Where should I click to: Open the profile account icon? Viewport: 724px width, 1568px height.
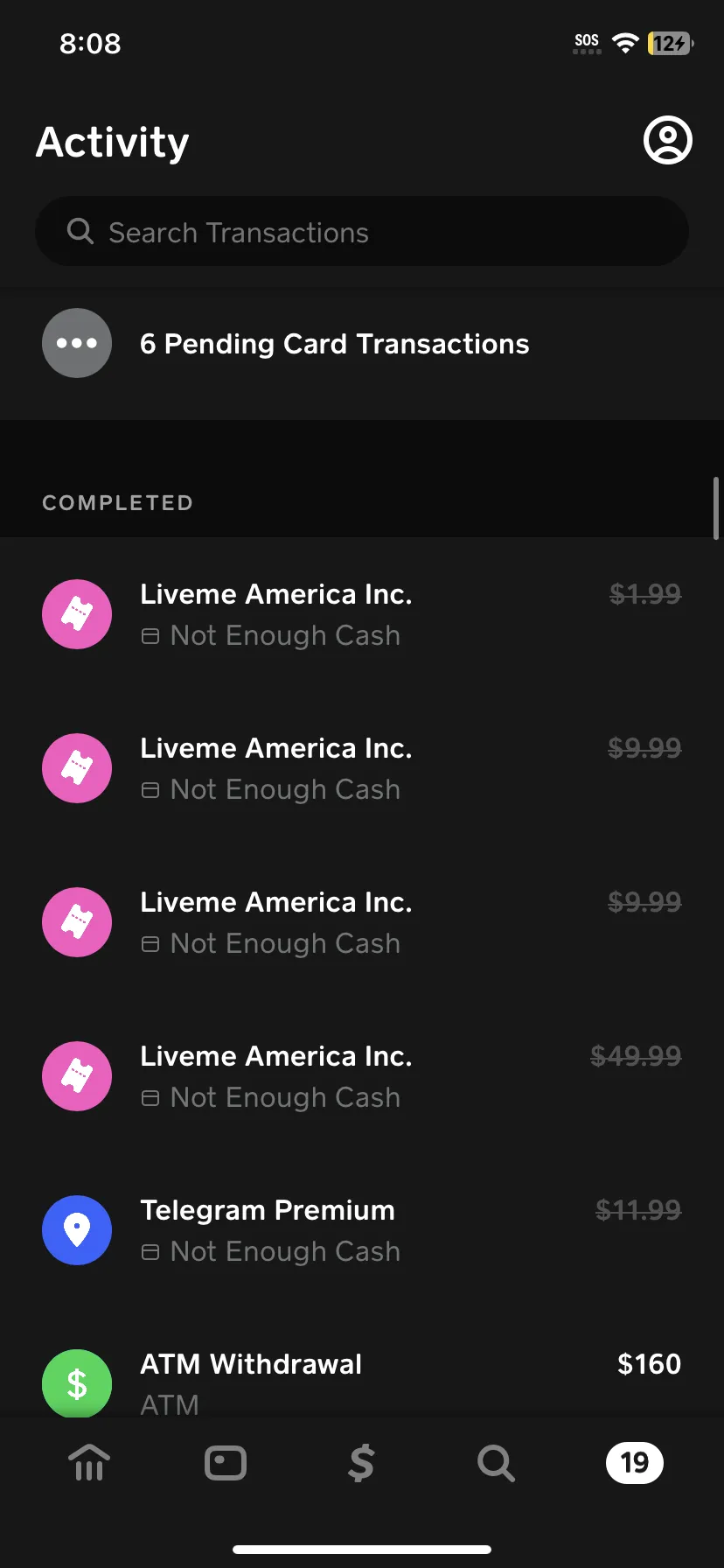pos(668,140)
